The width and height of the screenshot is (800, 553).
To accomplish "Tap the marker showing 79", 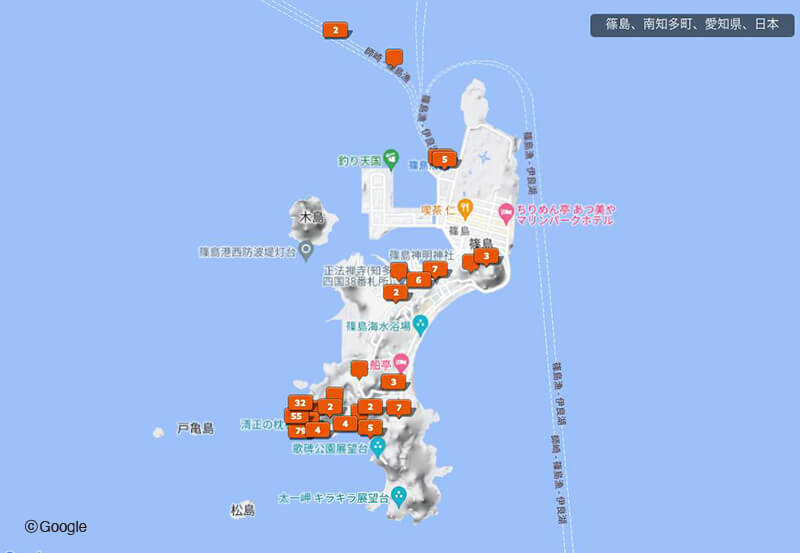I will coord(299,430).
